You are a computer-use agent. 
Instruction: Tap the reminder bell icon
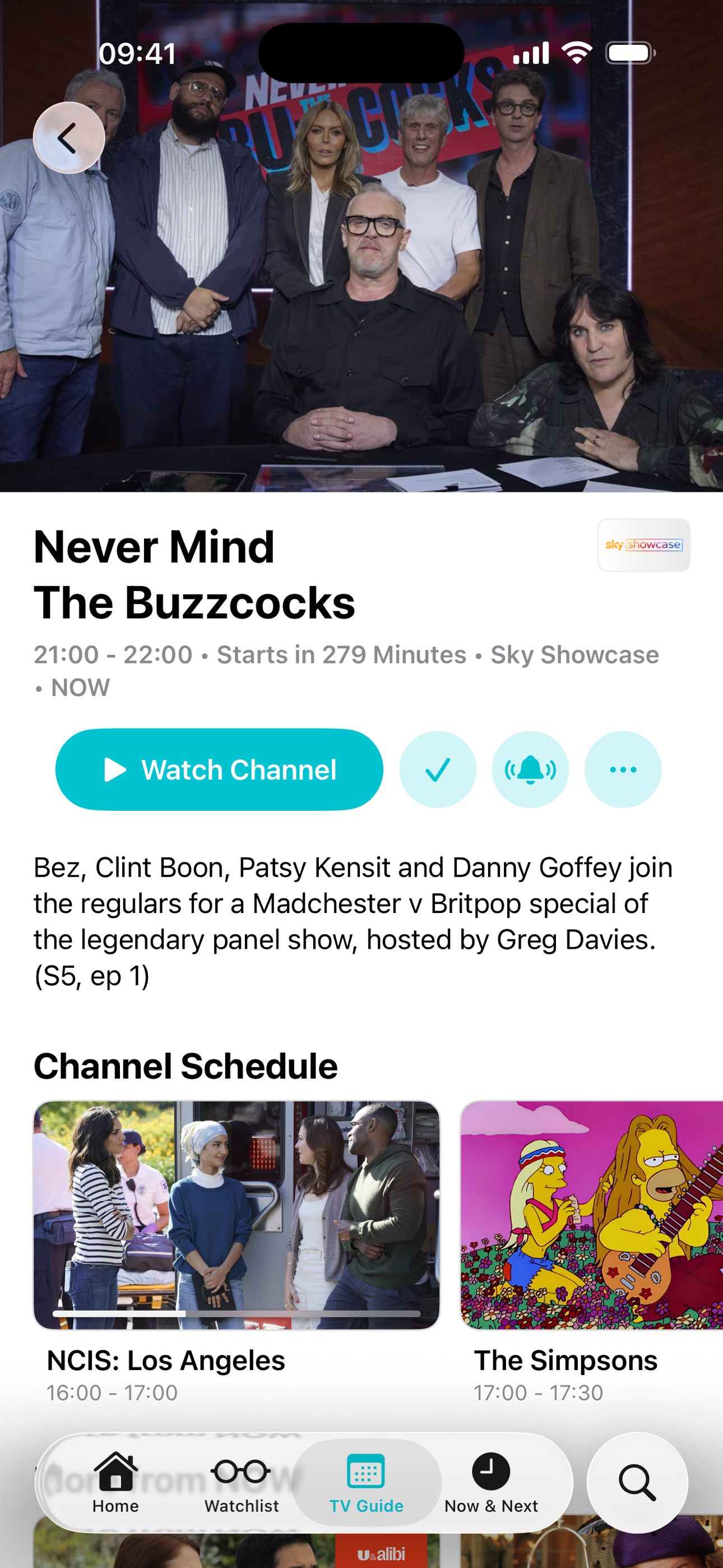click(530, 769)
